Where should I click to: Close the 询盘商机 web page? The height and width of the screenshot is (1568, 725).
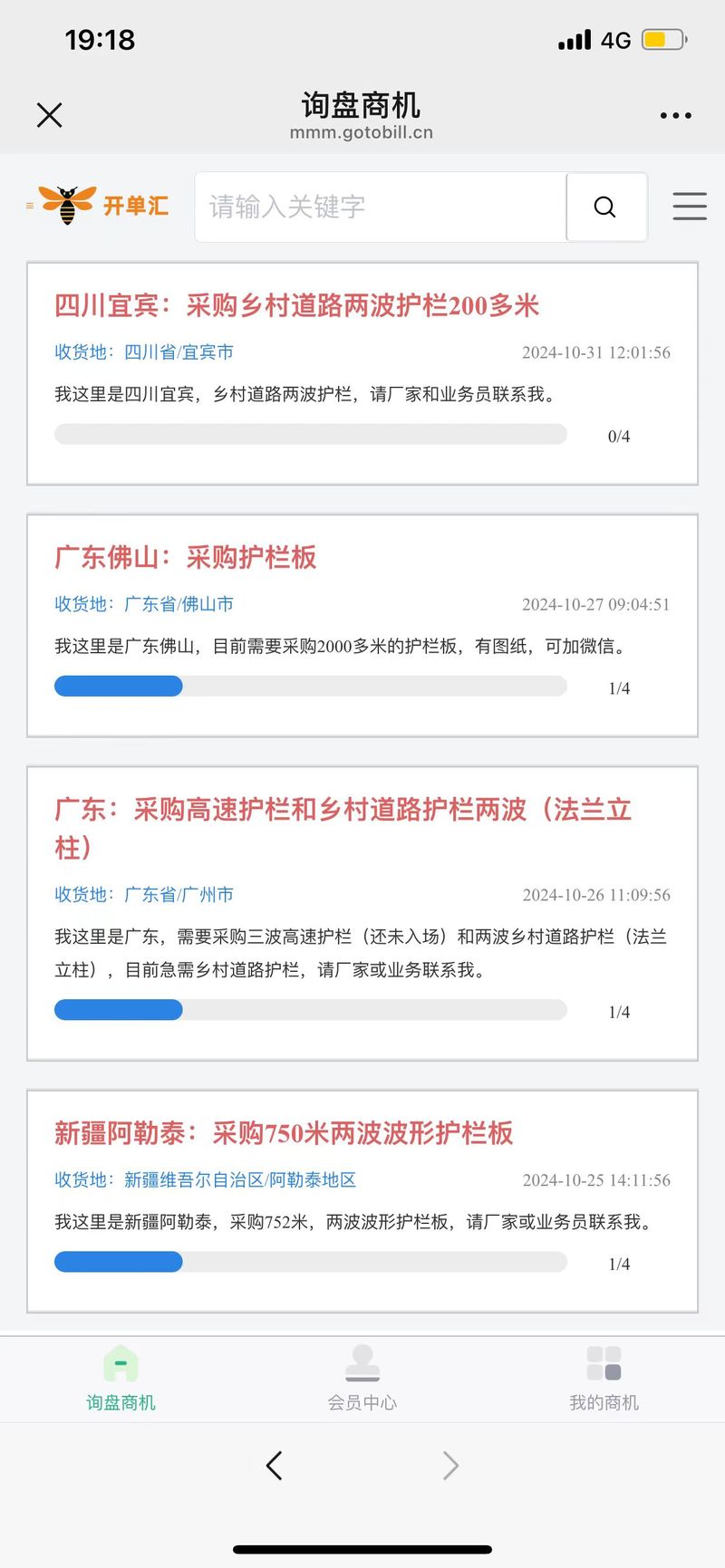point(49,115)
